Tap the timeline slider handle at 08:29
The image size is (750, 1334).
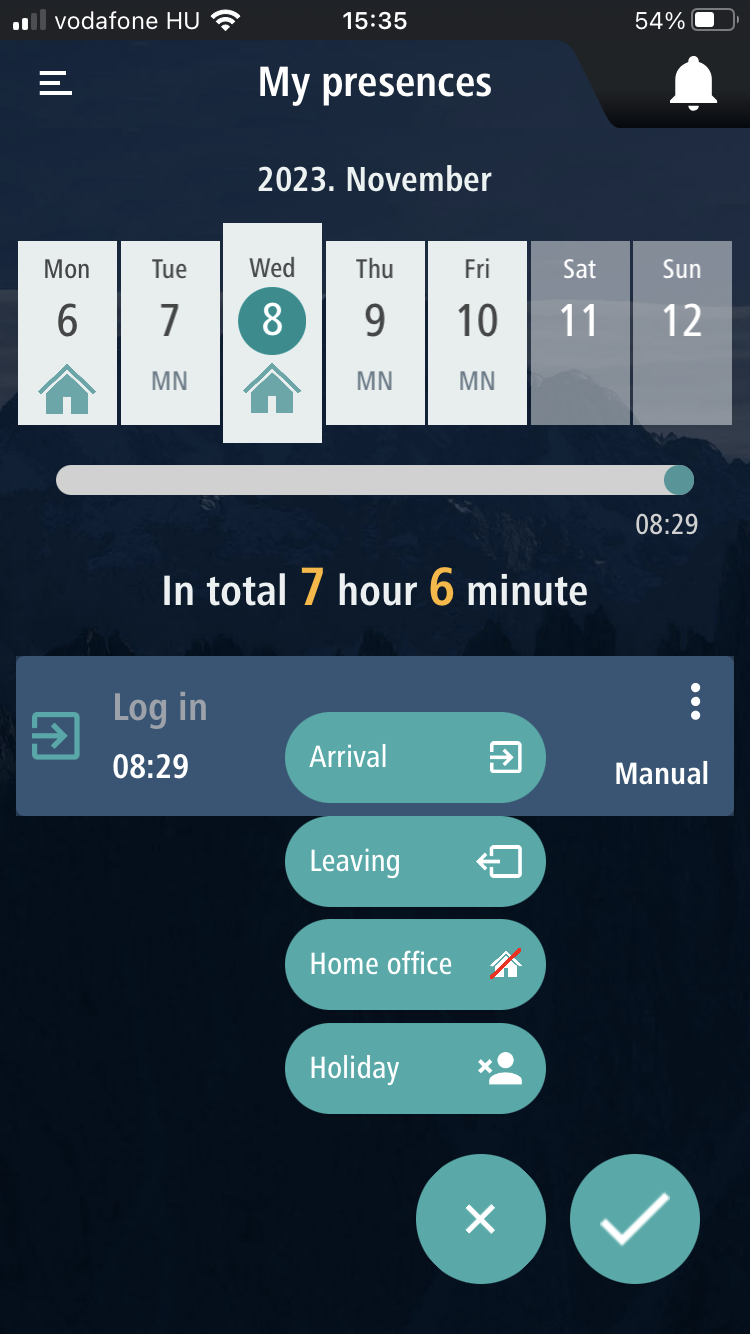pos(678,480)
